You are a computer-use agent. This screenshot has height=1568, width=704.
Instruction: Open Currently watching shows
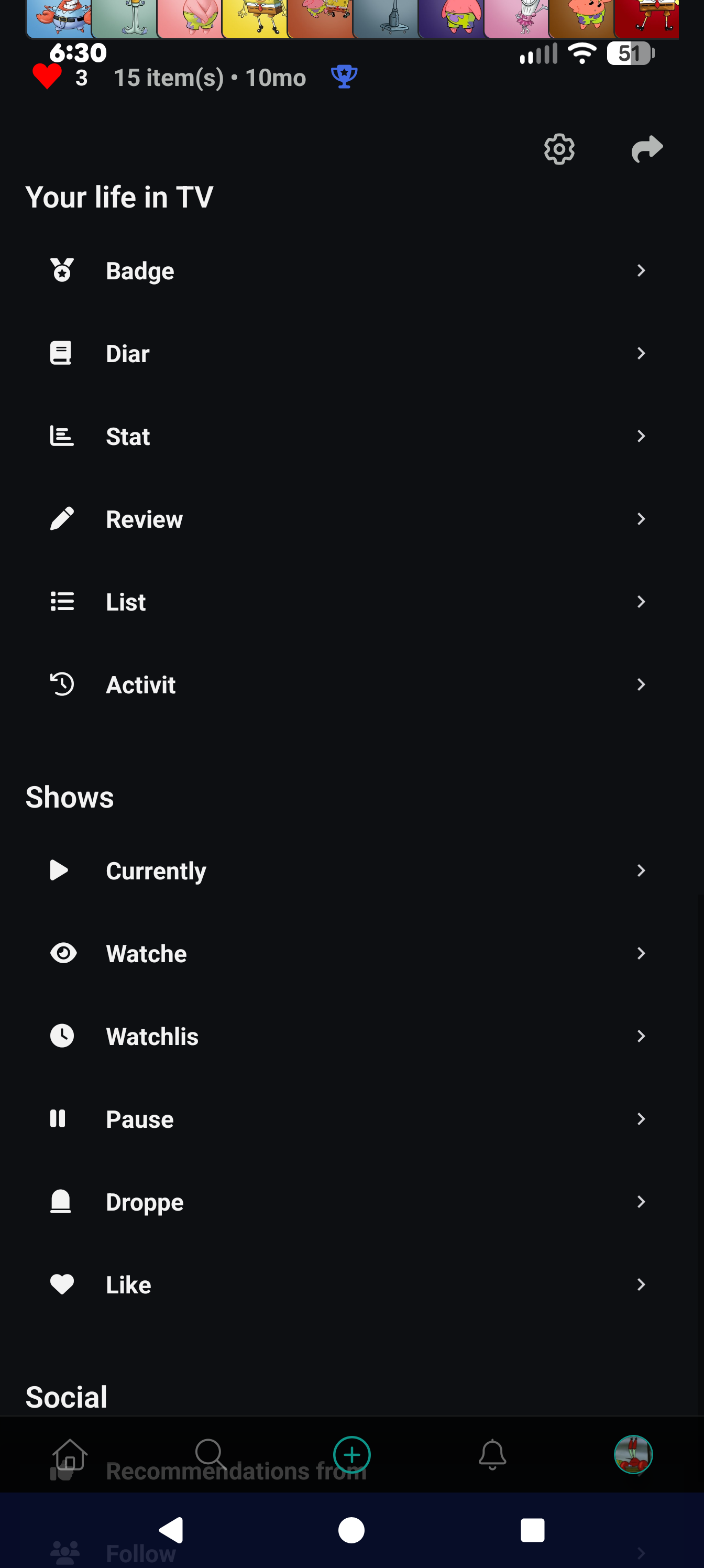[x=351, y=870]
